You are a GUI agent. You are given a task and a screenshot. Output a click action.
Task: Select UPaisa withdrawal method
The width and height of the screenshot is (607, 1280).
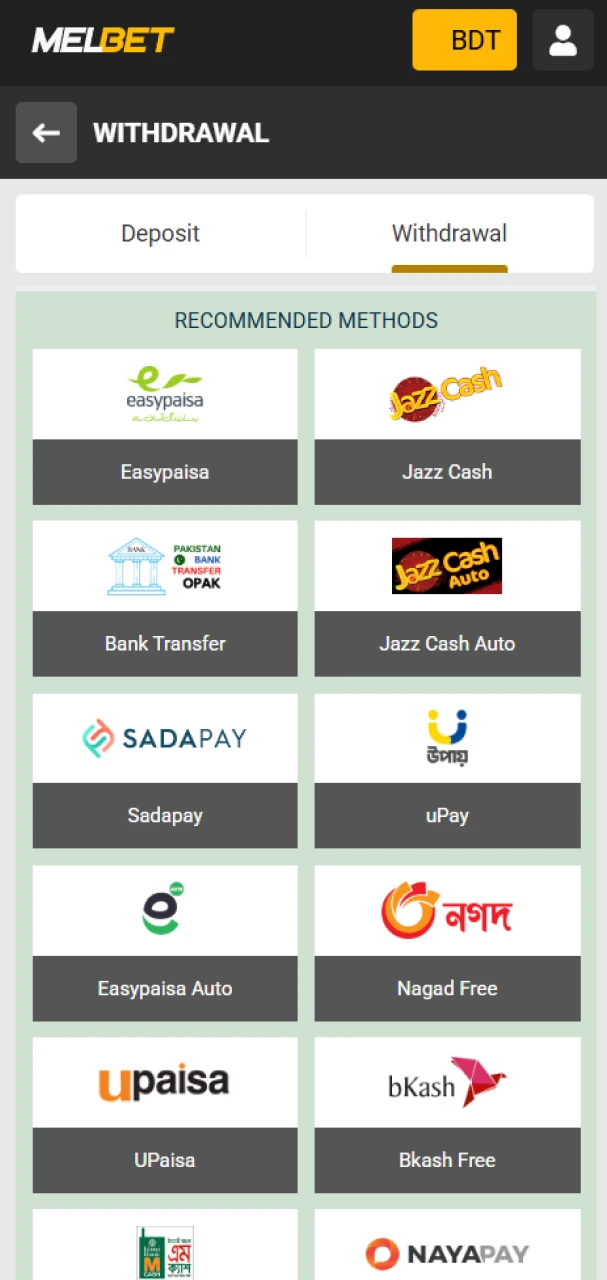[x=165, y=1114]
